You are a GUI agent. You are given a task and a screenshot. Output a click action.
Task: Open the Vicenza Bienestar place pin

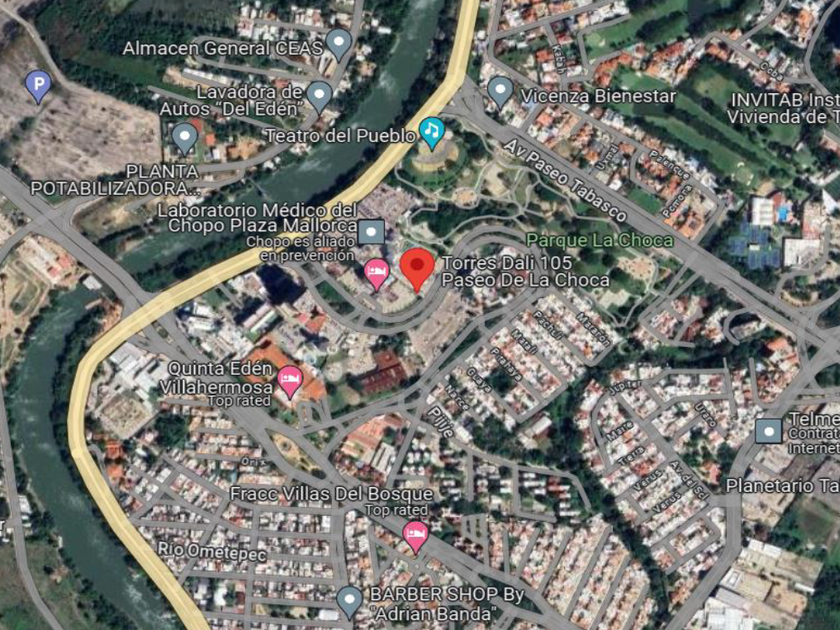500,93
